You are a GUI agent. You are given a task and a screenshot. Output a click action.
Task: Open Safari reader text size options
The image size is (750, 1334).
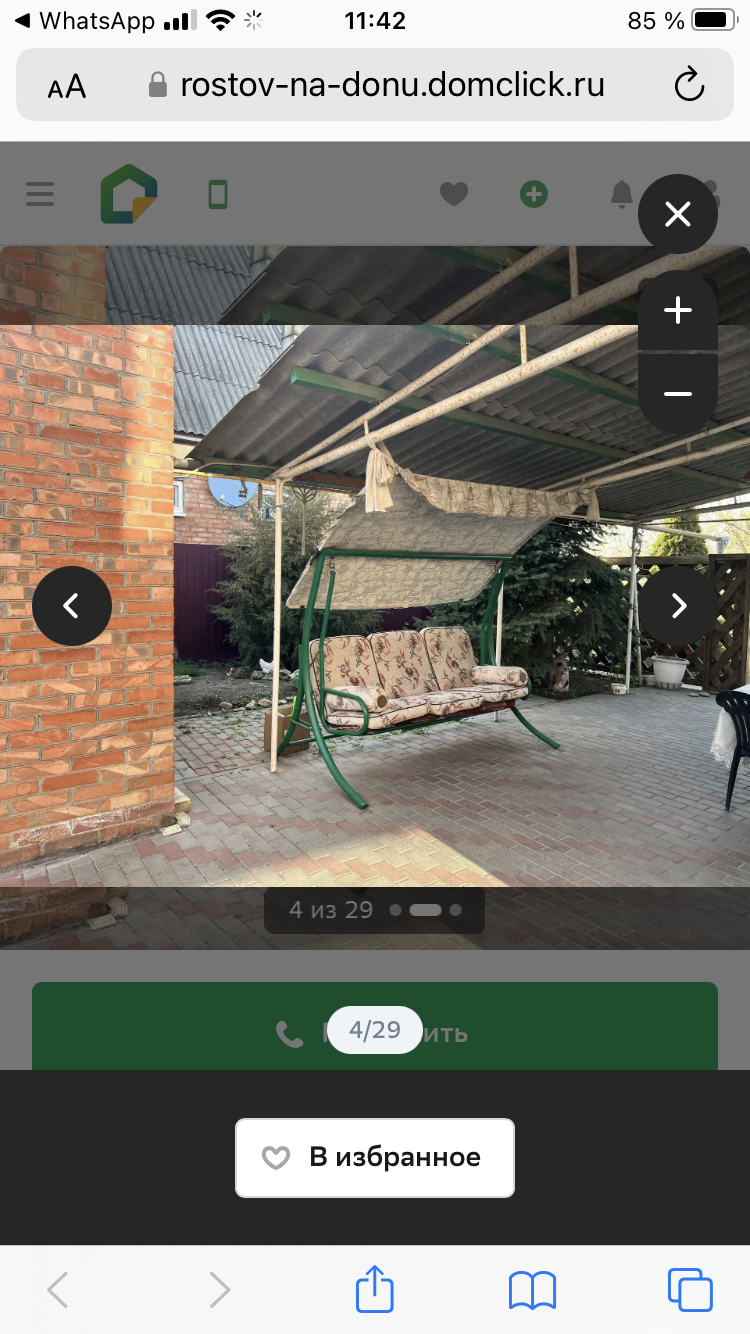pos(67,87)
